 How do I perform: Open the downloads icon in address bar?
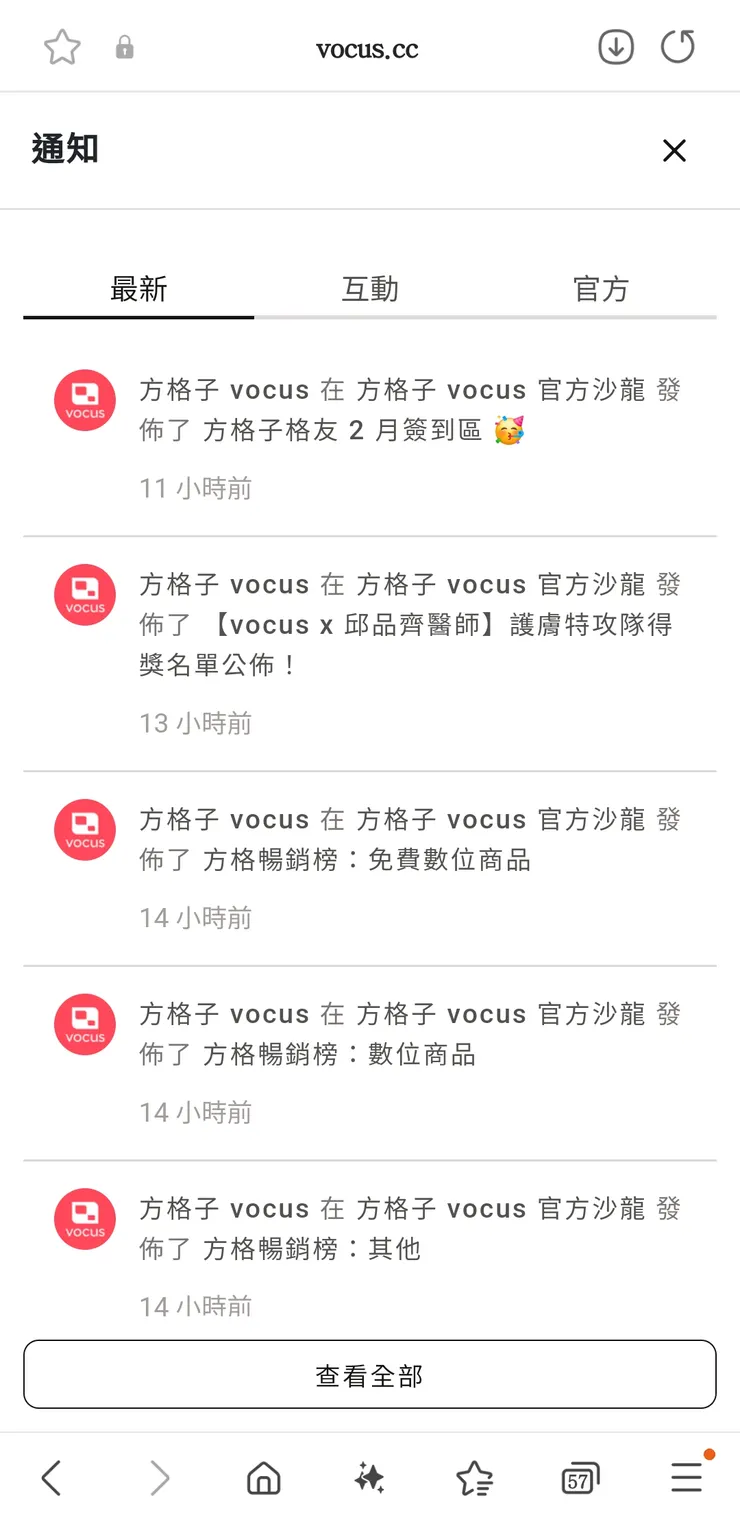pos(616,46)
